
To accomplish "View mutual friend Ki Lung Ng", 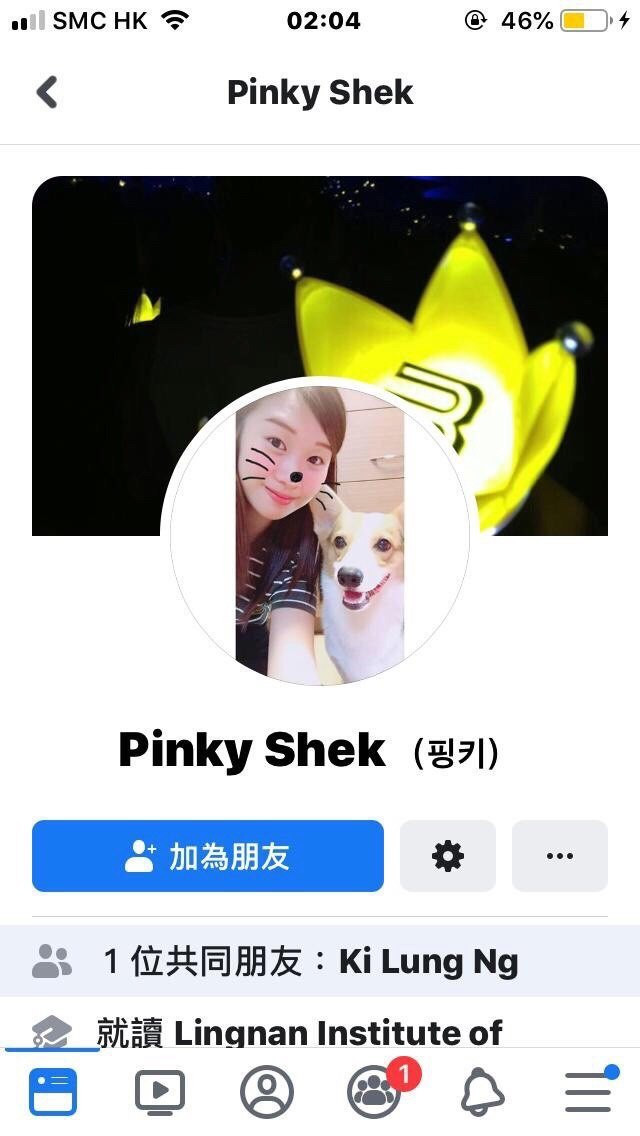I will (428, 962).
